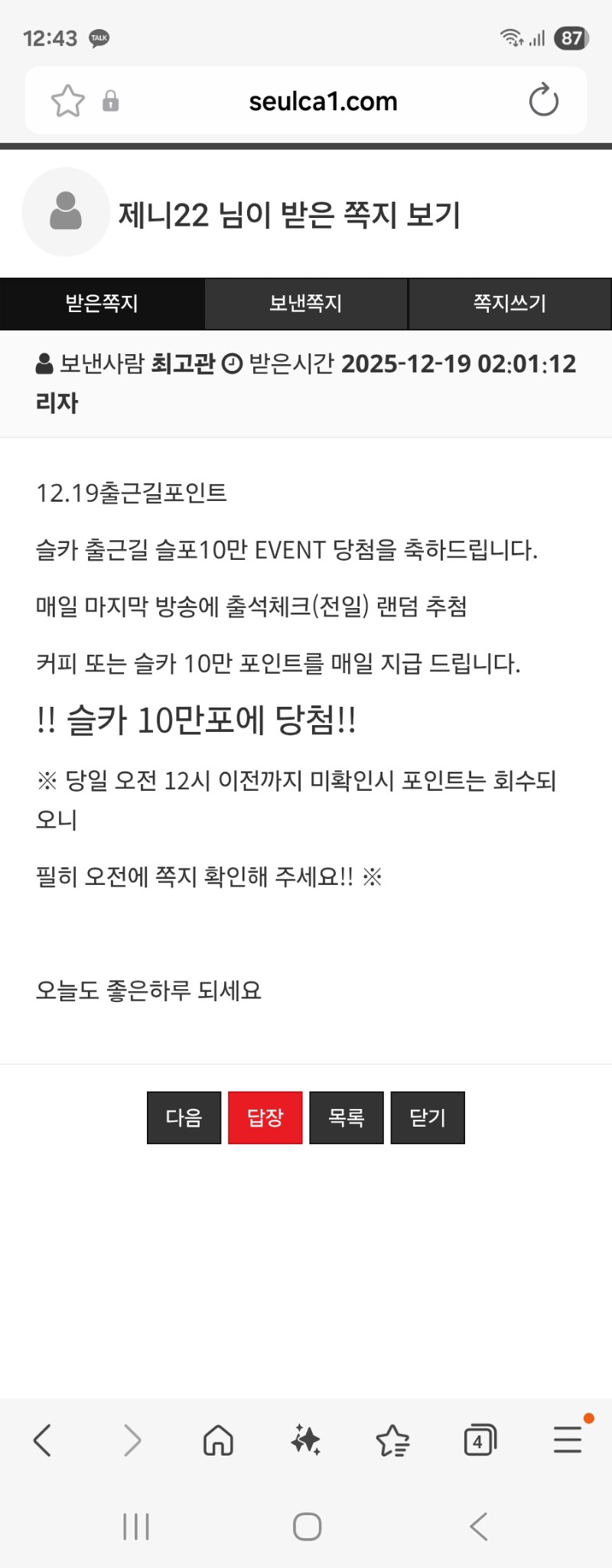Screen dimensions: 612x1568
Task: Return to the message list via 목록
Action: click(347, 1117)
